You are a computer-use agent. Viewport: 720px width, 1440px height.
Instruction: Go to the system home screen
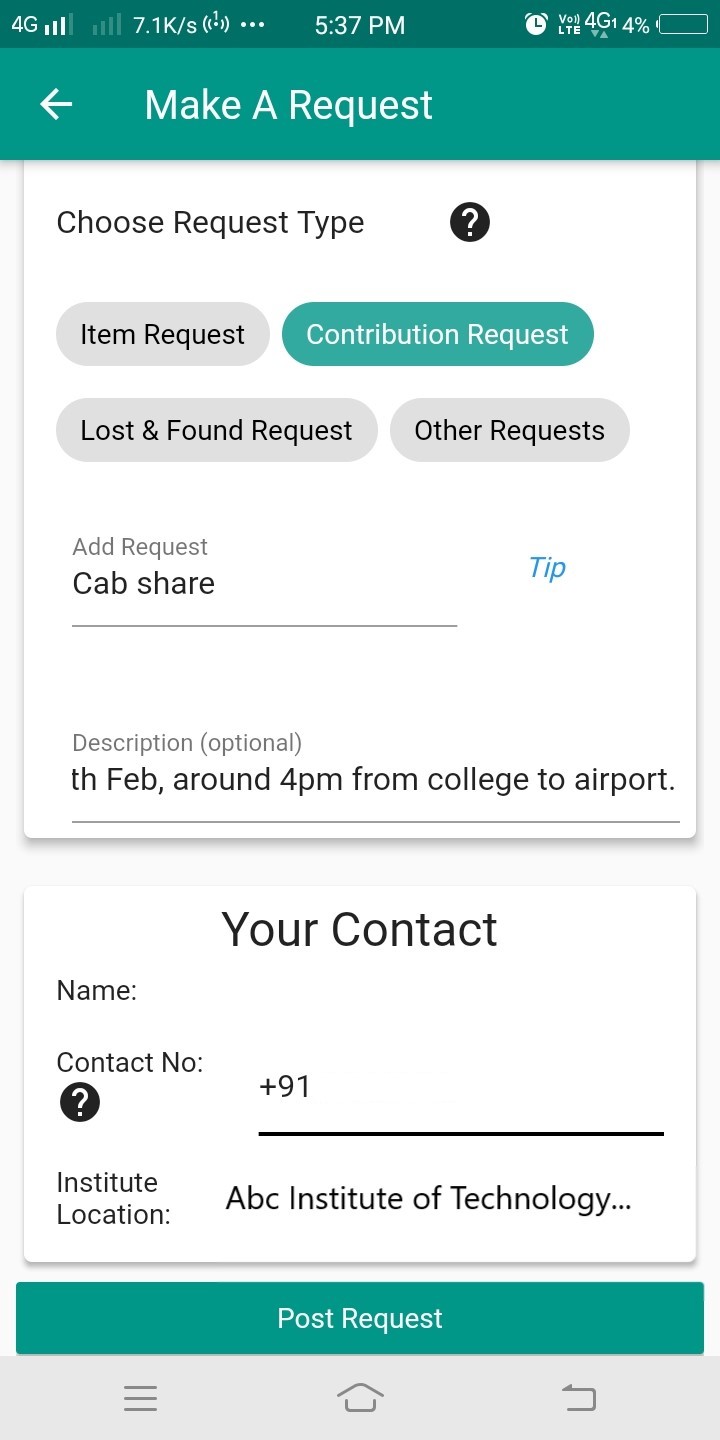click(x=360, y=1397)
